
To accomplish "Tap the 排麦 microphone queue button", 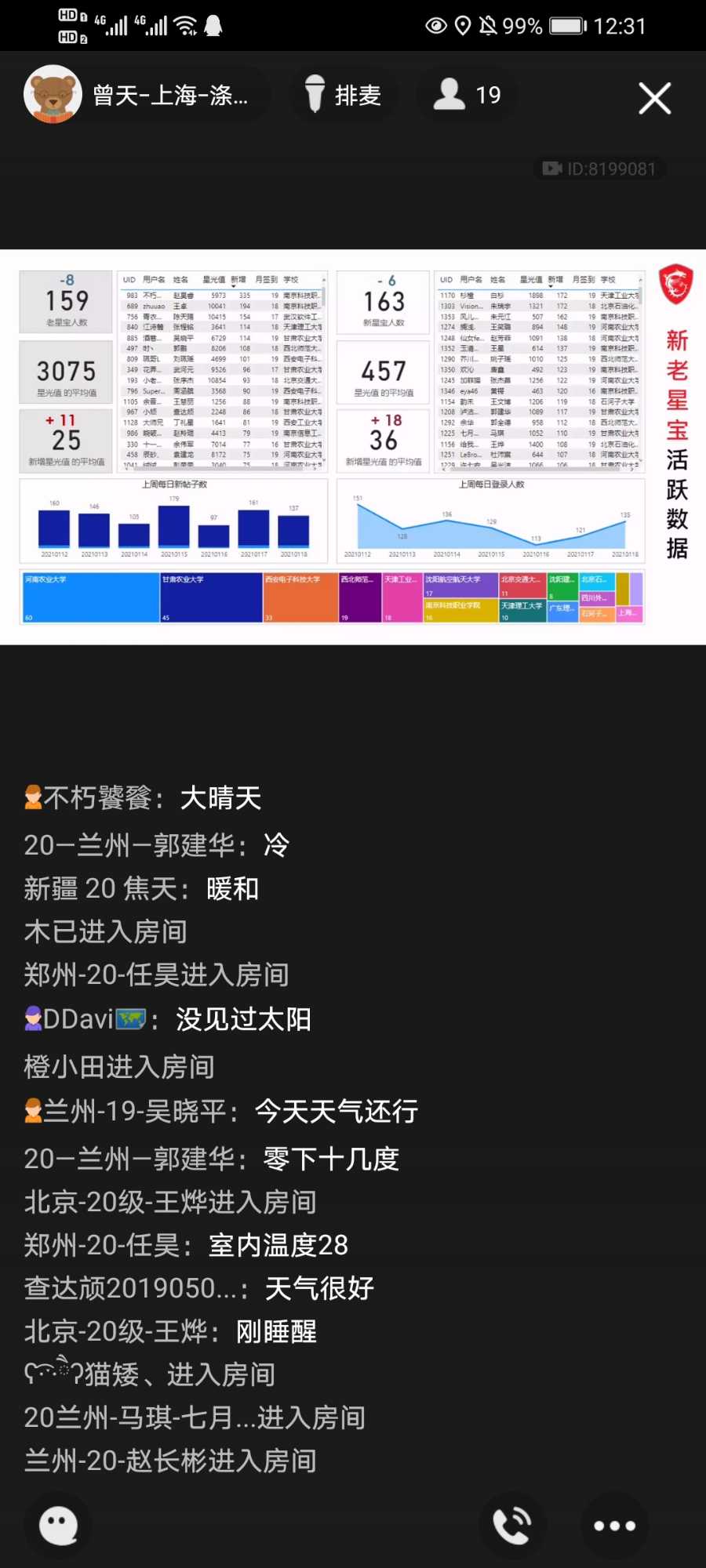I will pos(342,95).
